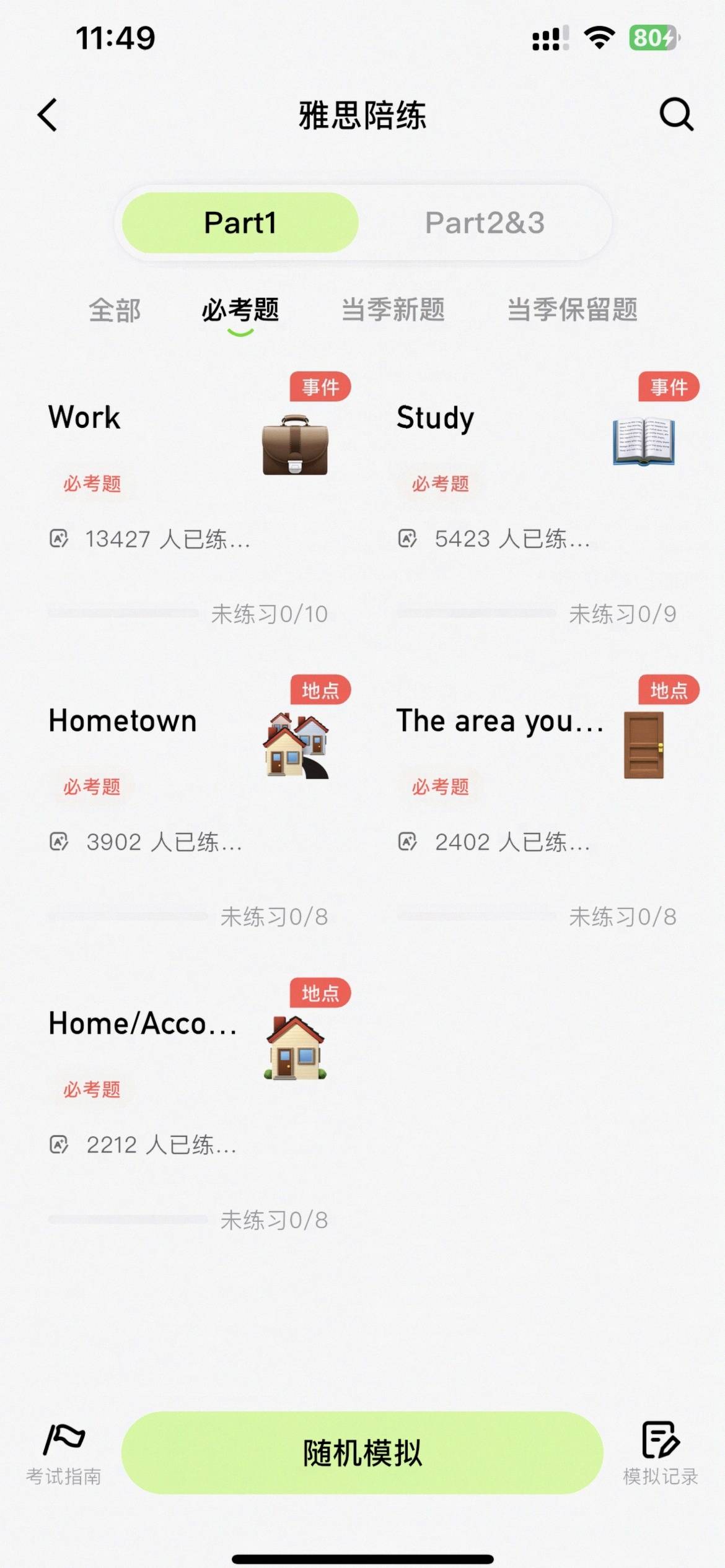725x1568 pixels.
Task: Select the 必考题 tab
Action: [240, 310]
